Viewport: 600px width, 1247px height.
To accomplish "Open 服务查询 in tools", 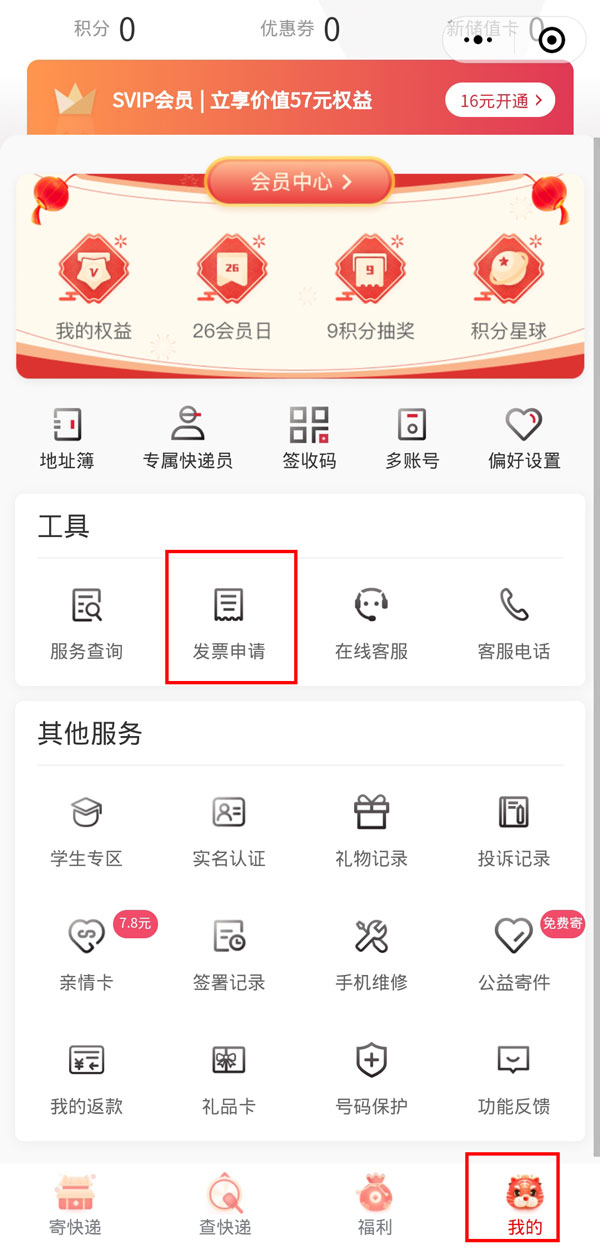I will (x=86, y=622).
